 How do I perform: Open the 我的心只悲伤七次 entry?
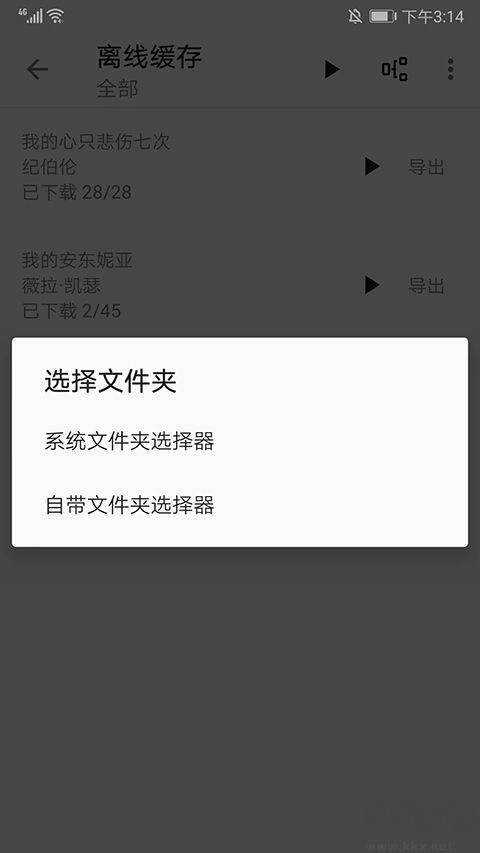pyautogui.click(x=185, y=167)
